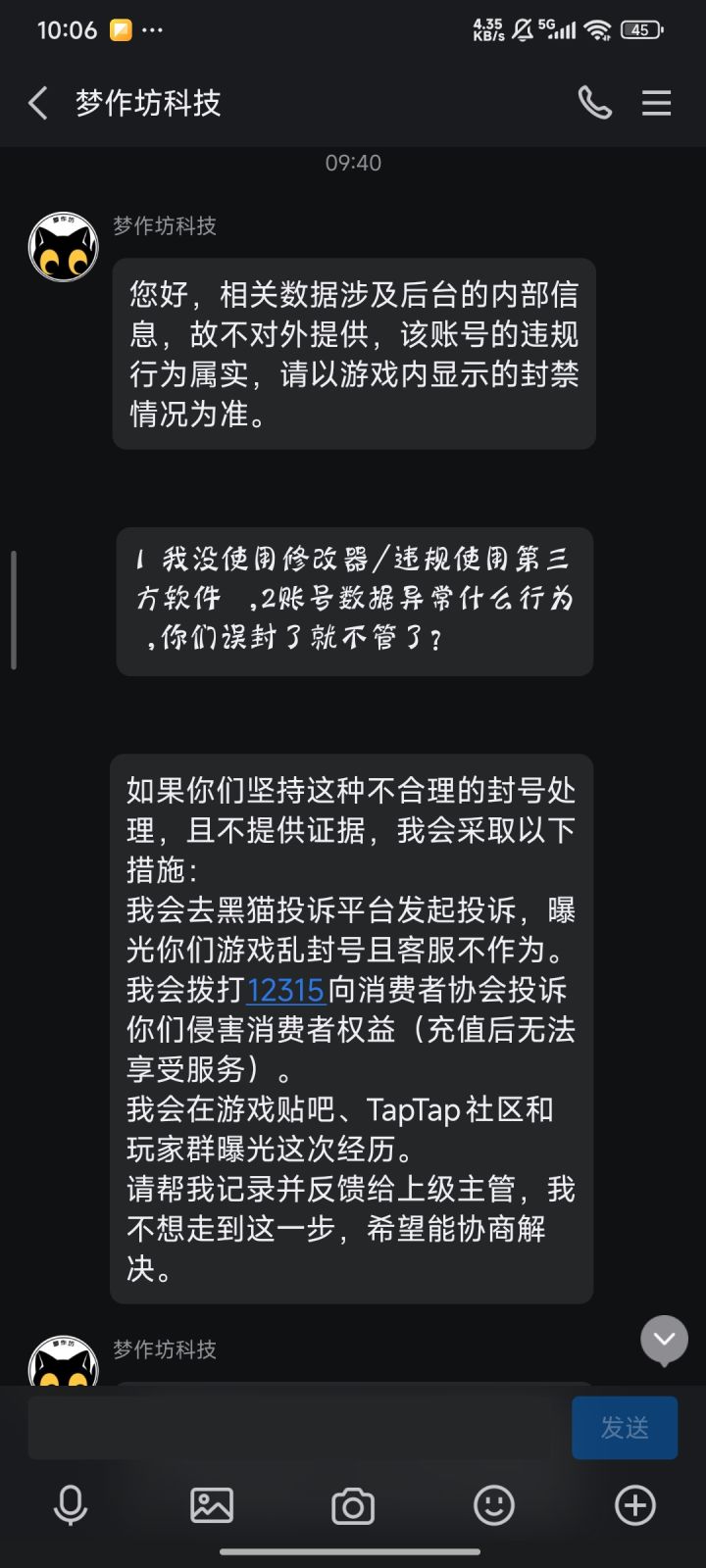Tap the notification icon in status bar
The height and width of the screenshot is (1568, 706).
tap(118, 29)
